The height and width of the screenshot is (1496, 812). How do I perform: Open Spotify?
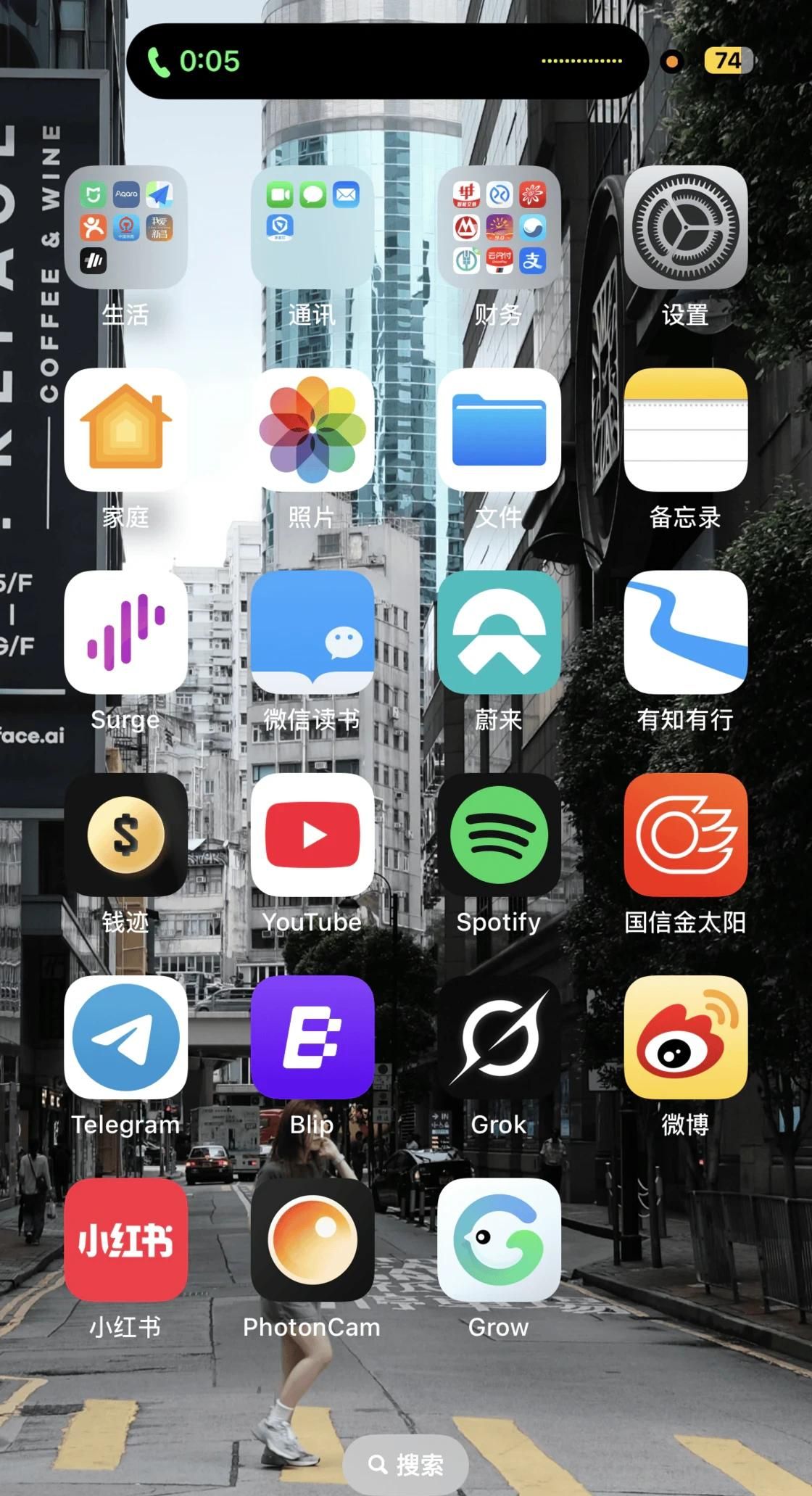(x=499, y=834)
